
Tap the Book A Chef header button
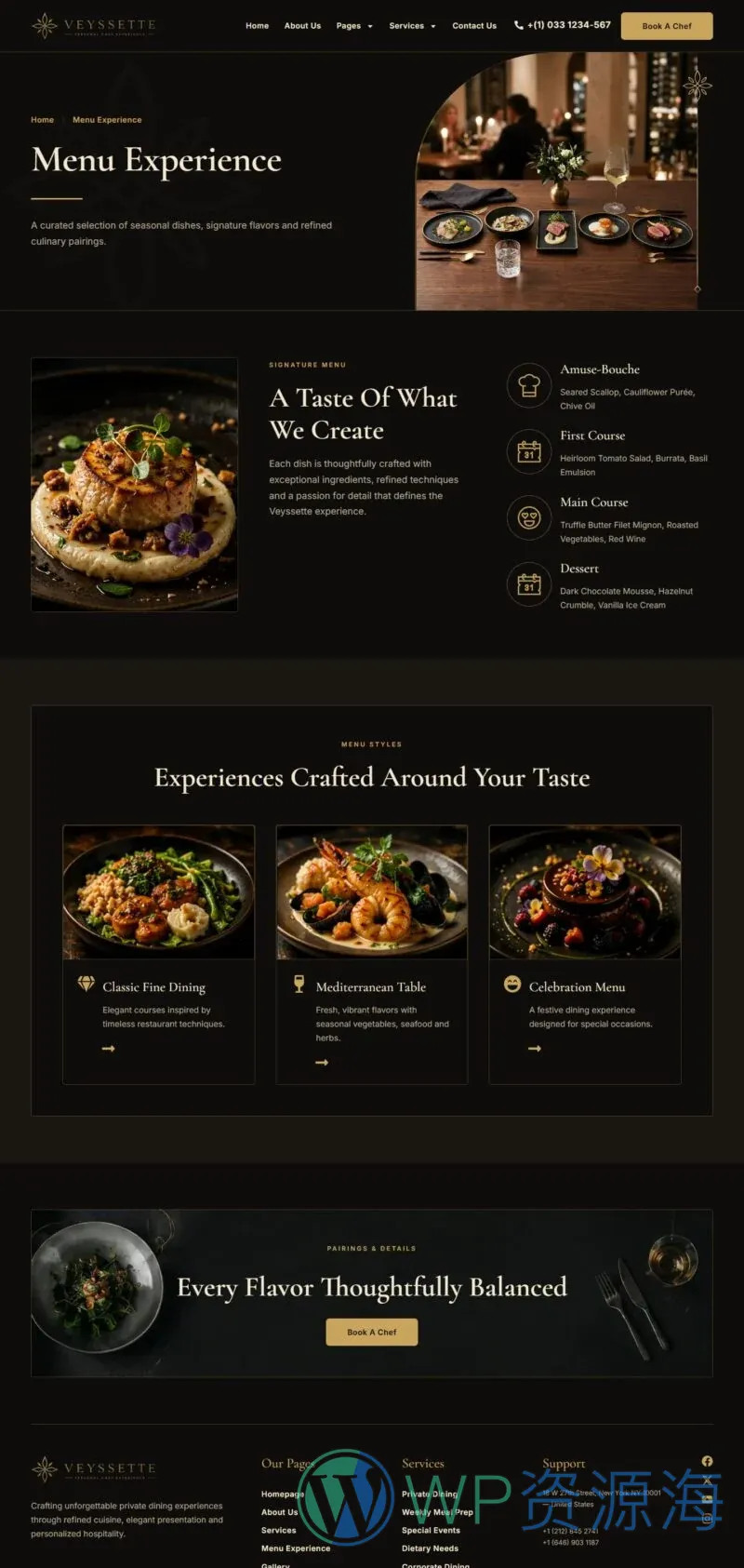tap(667, 26)
